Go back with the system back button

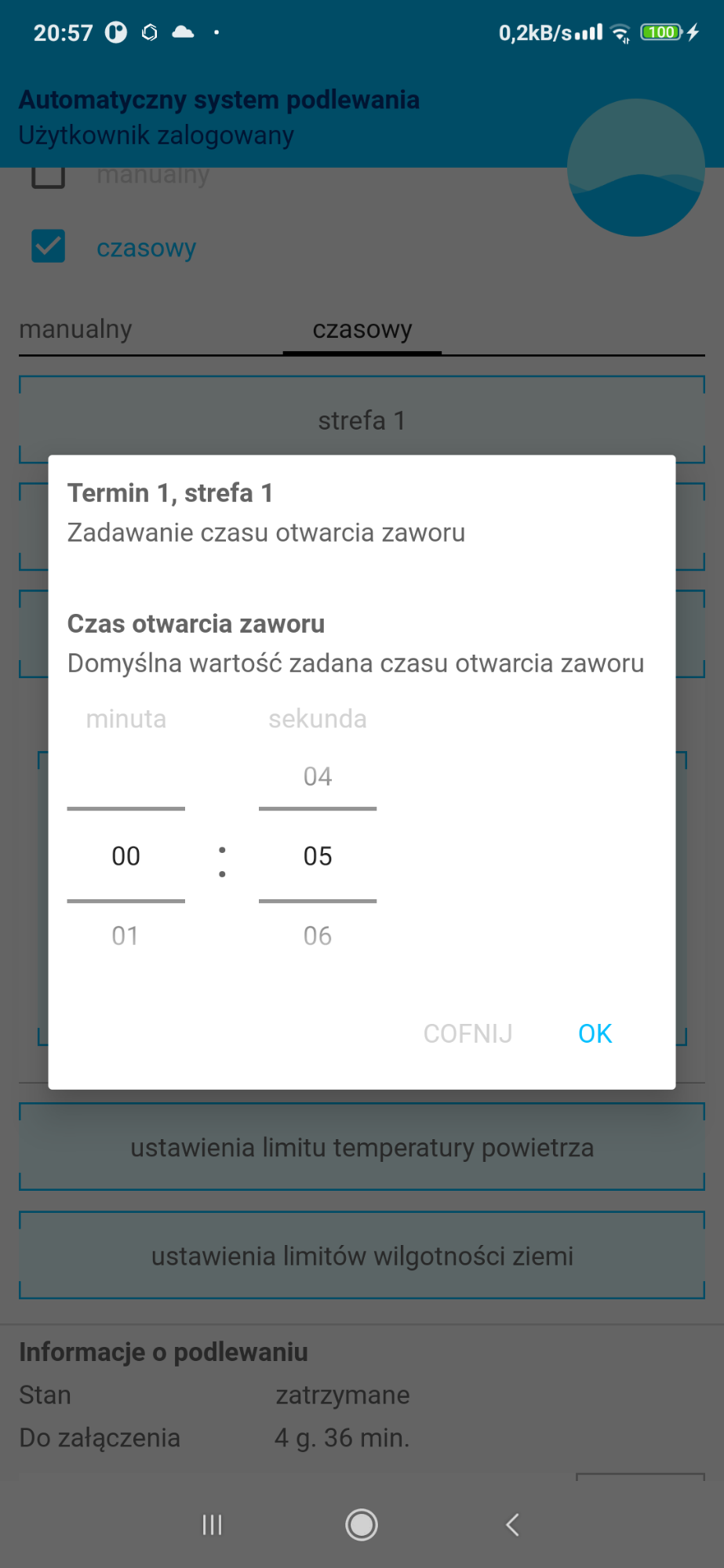[x=512, y=1525]
